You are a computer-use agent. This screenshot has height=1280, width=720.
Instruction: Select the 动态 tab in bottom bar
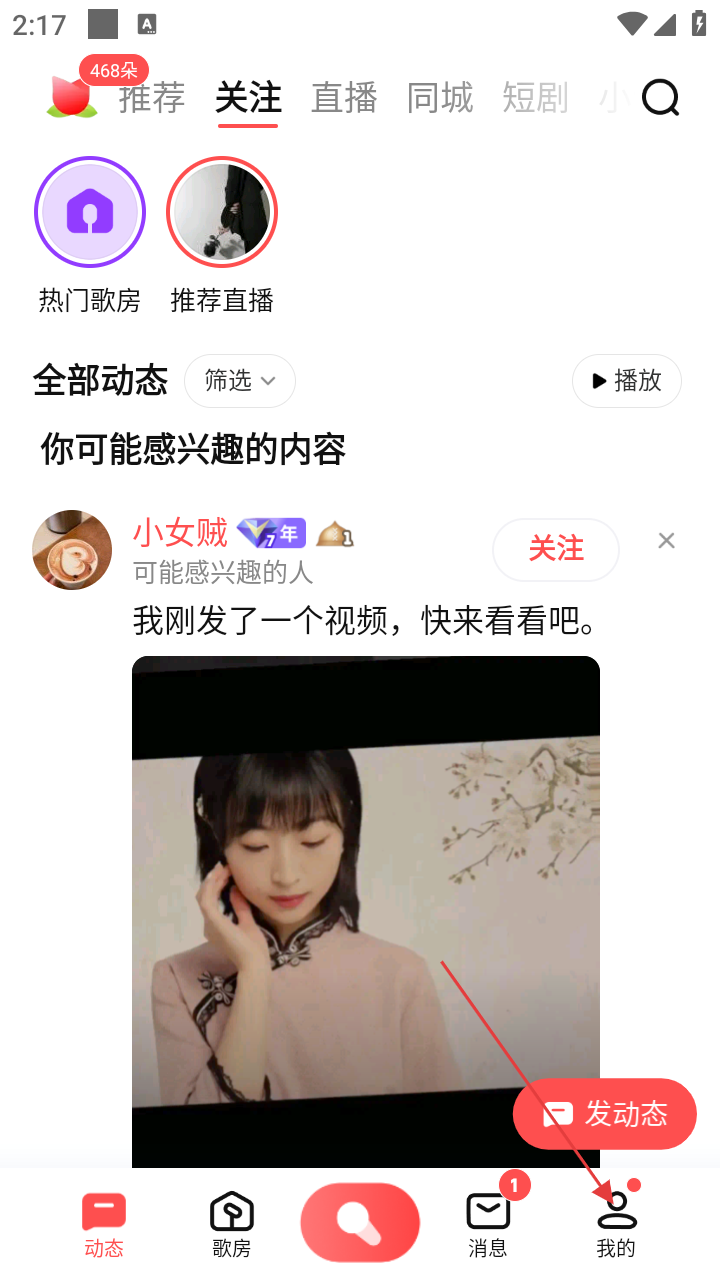coord(104,1224)
